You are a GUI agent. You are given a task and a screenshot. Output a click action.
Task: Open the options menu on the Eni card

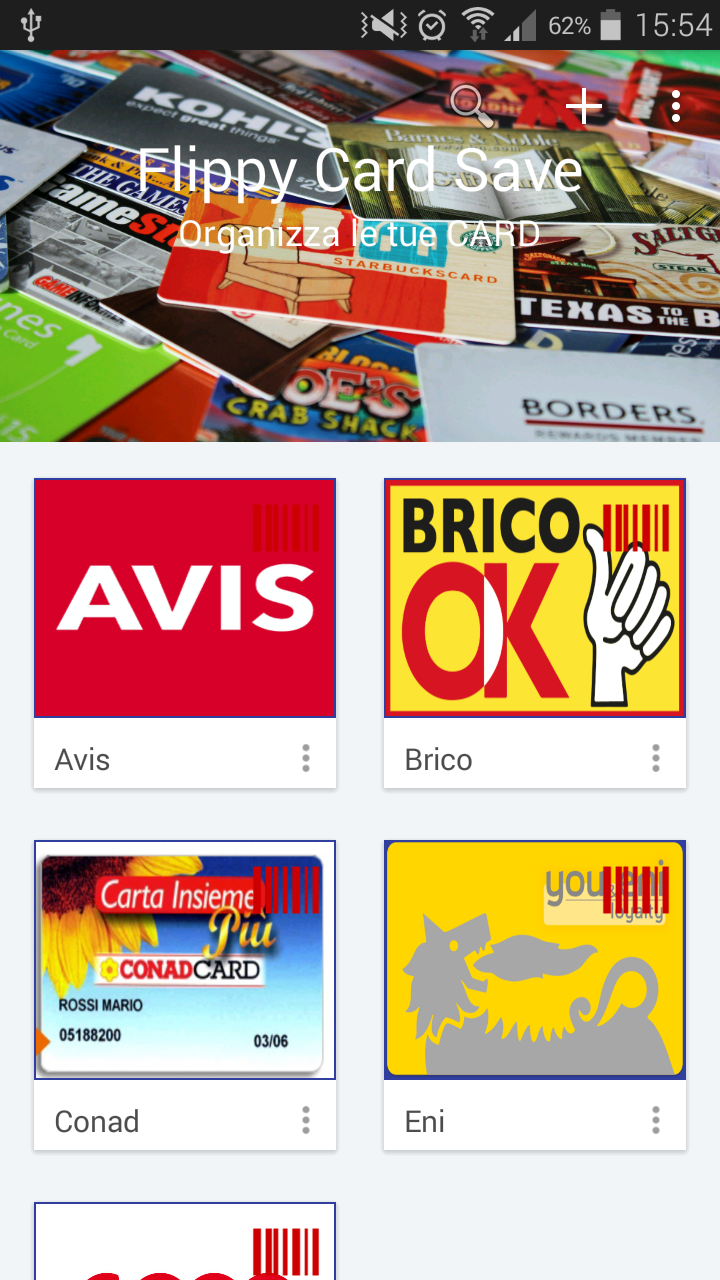coord(656,1120)
